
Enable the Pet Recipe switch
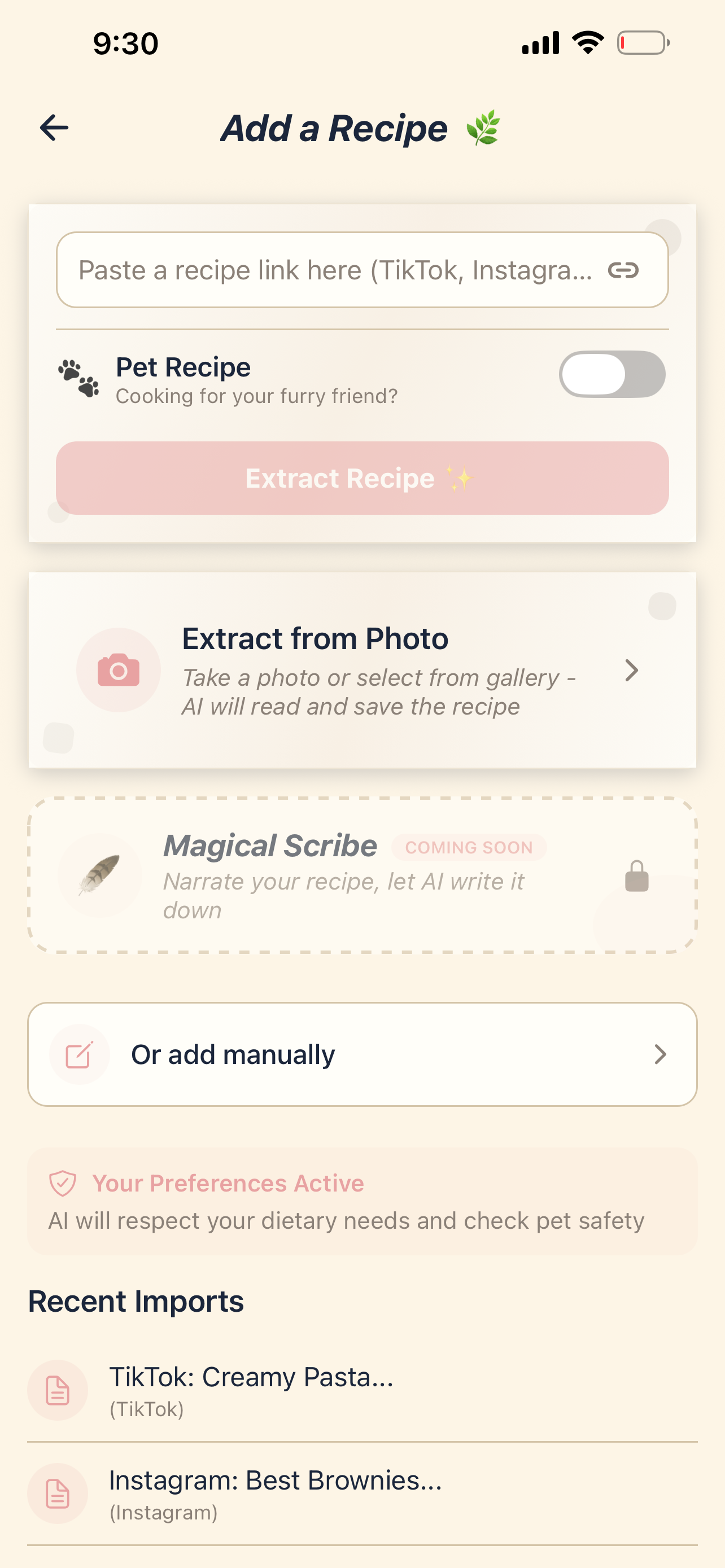[x=611, y=374]
